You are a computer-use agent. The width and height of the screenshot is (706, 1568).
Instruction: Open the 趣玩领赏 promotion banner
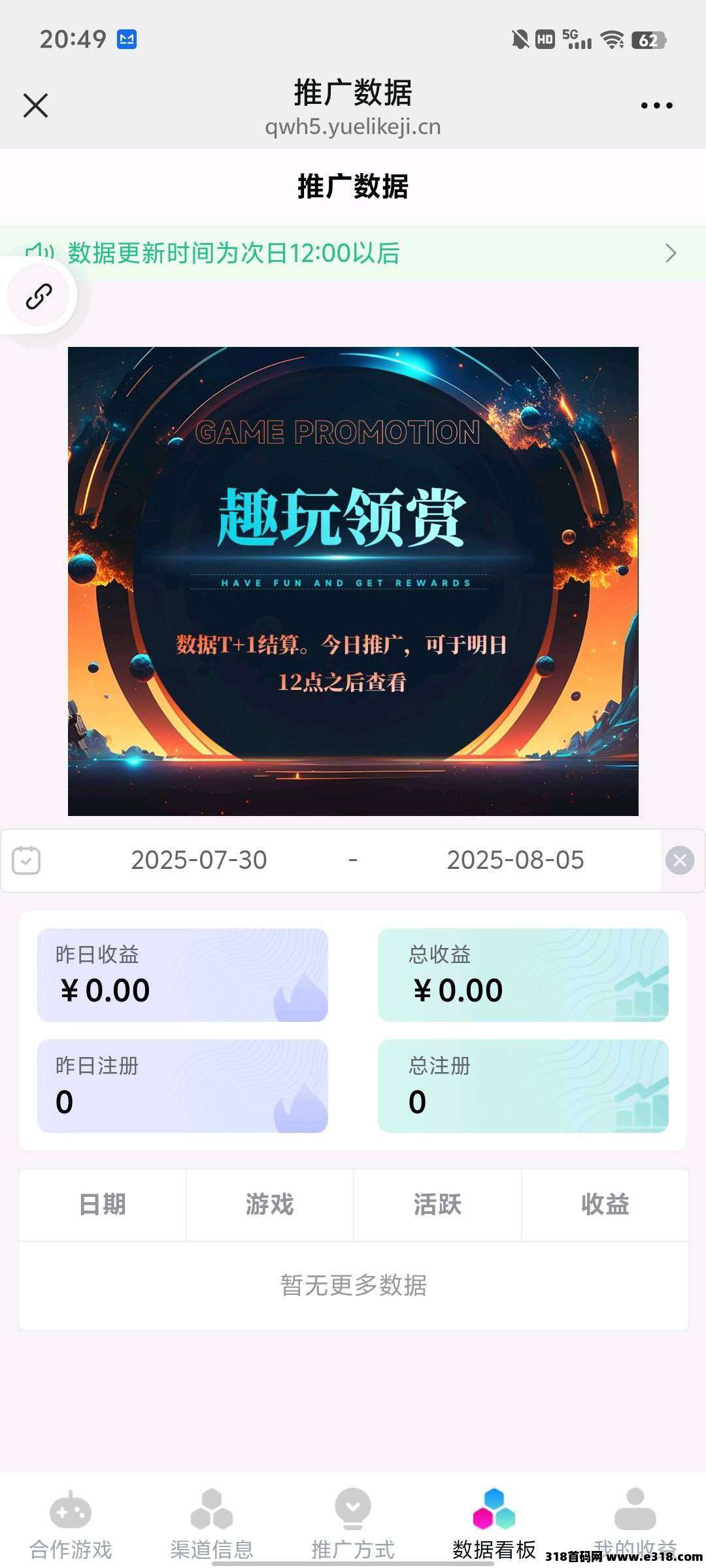click(x=353, y=581)
